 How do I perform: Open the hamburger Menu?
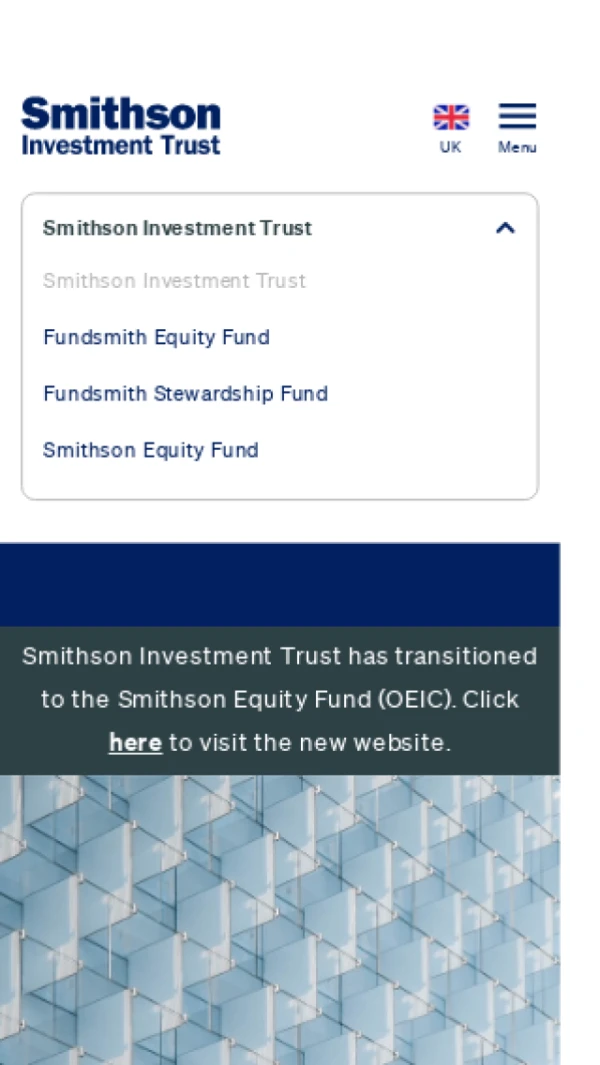[x=517, y=126]
